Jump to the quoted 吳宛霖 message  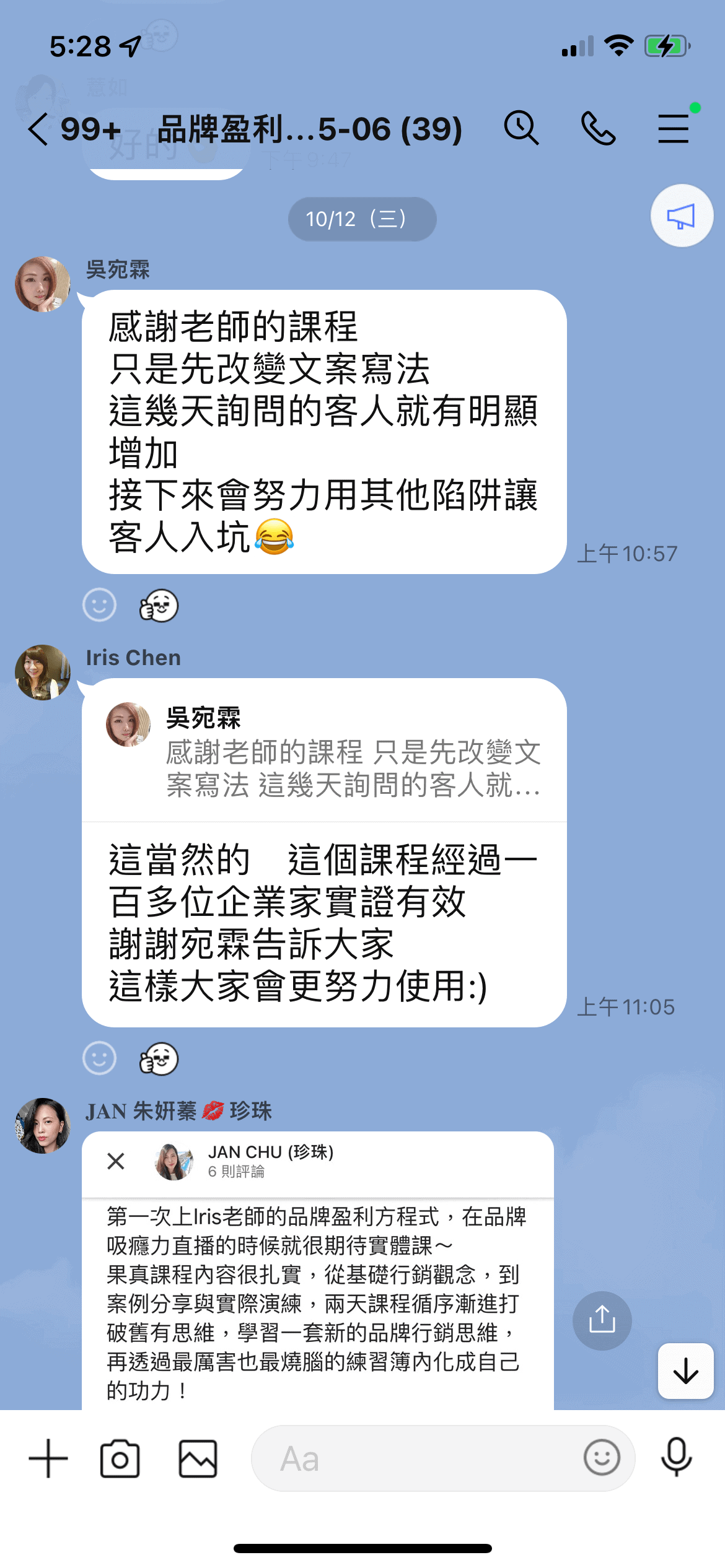(324, 751)
